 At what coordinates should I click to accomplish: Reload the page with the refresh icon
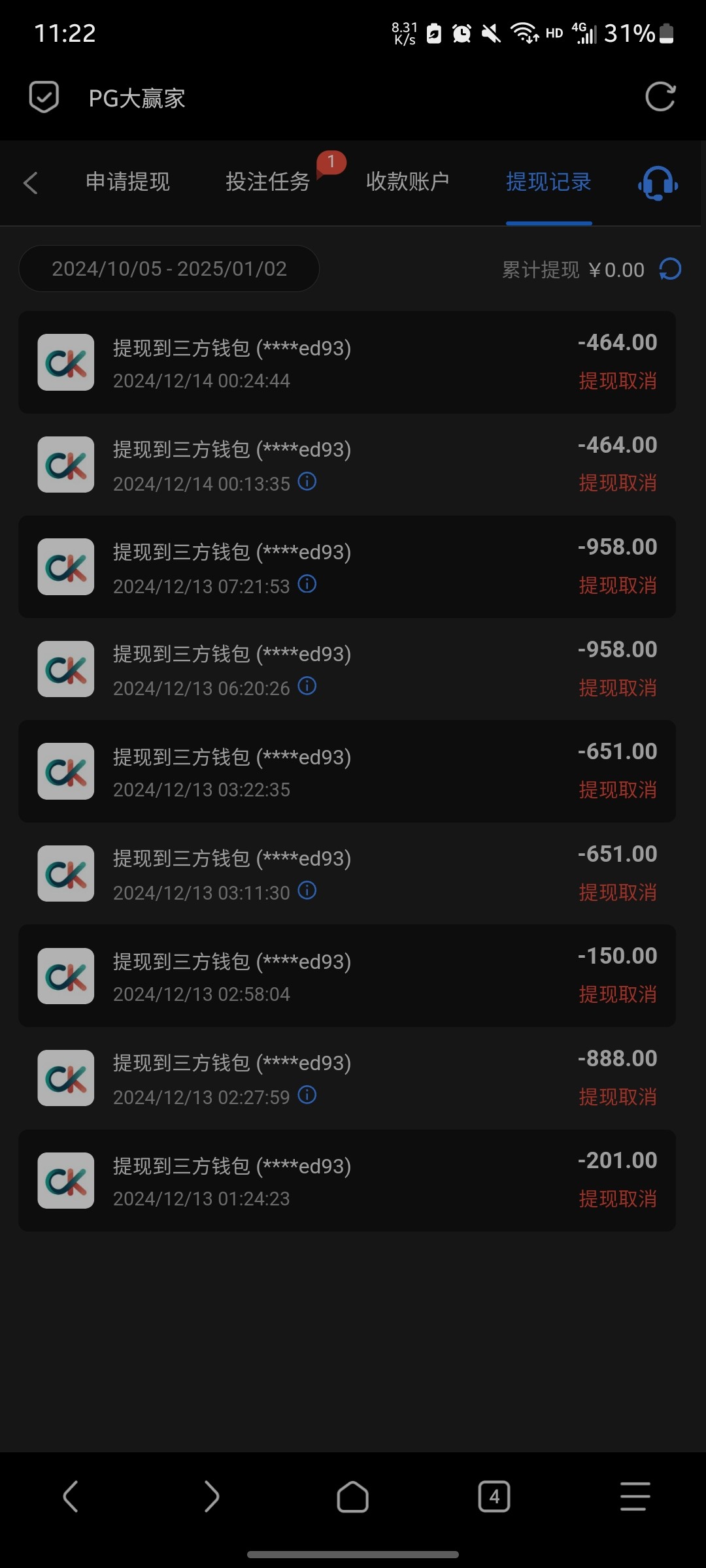coord(660,97)
